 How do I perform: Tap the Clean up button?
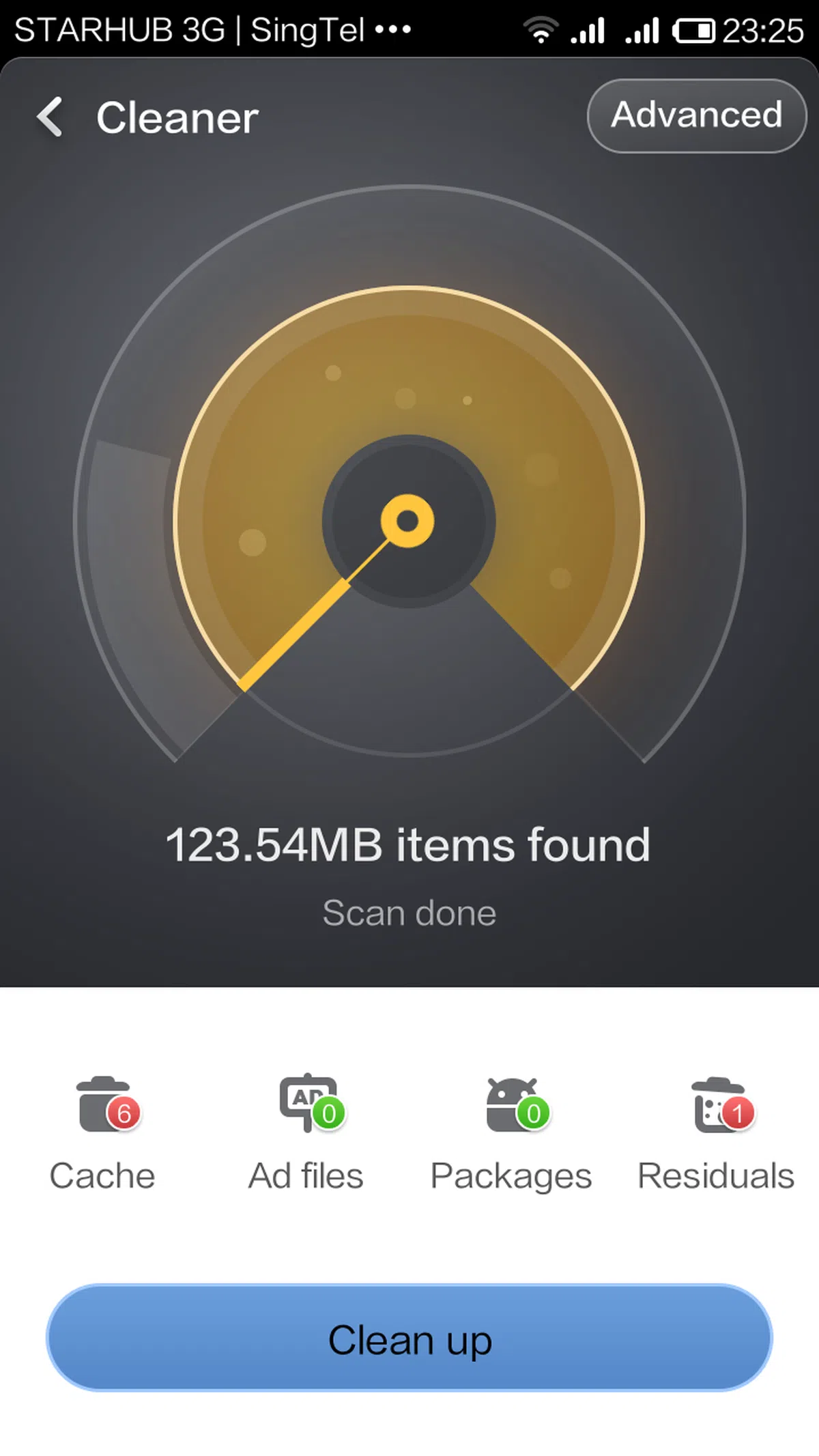click(409, 1339)
